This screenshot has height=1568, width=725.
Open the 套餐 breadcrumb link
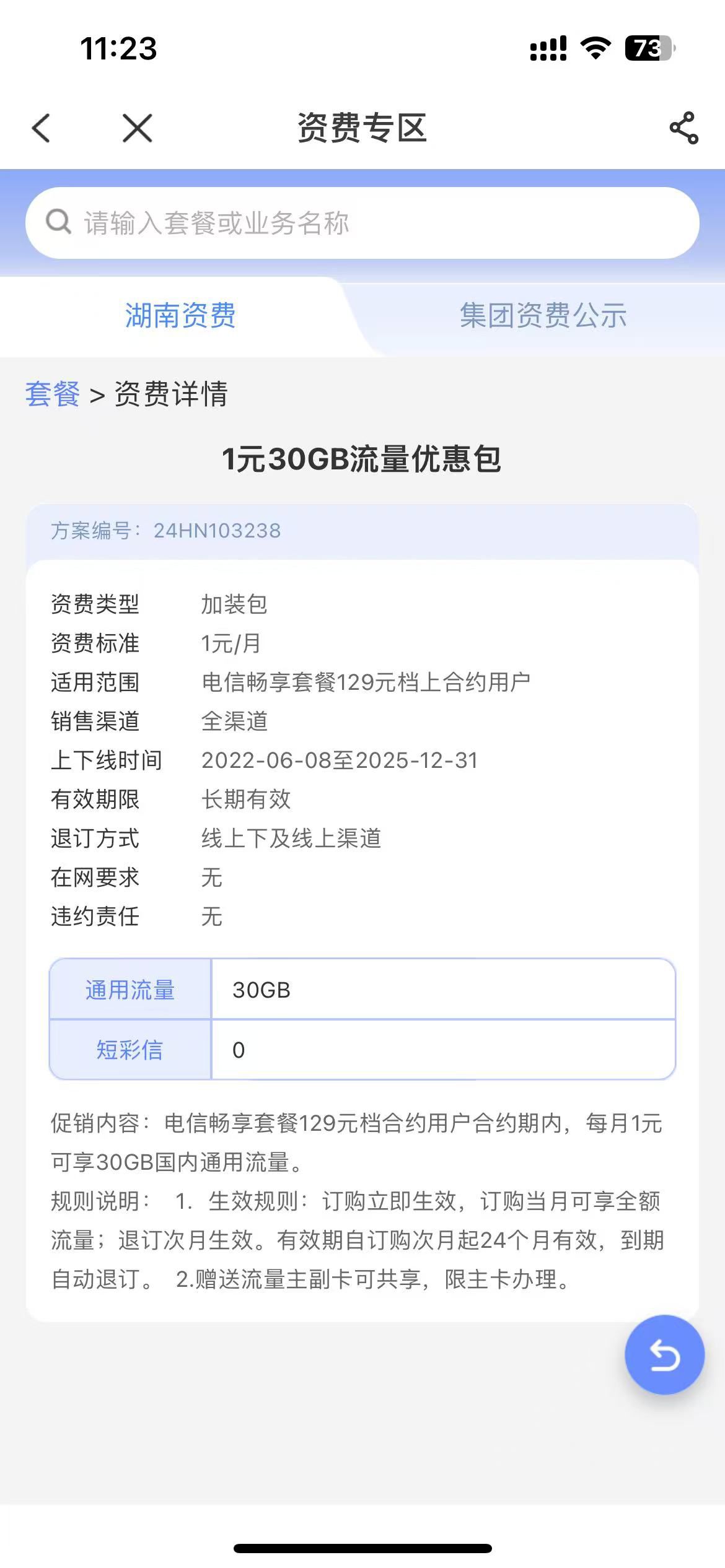[x=53, y=394]
